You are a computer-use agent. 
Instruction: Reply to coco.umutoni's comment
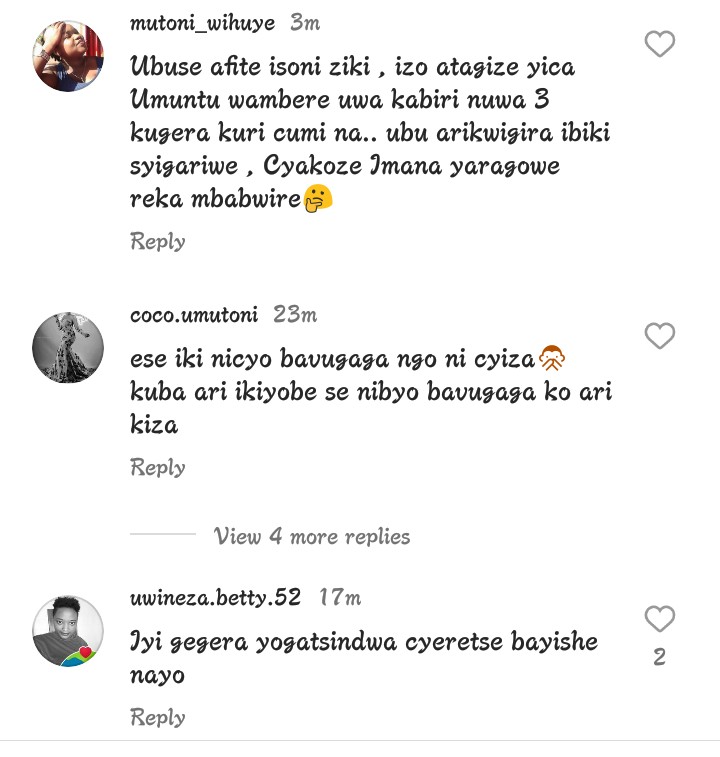pyautogui.click(x=158, y=468)
